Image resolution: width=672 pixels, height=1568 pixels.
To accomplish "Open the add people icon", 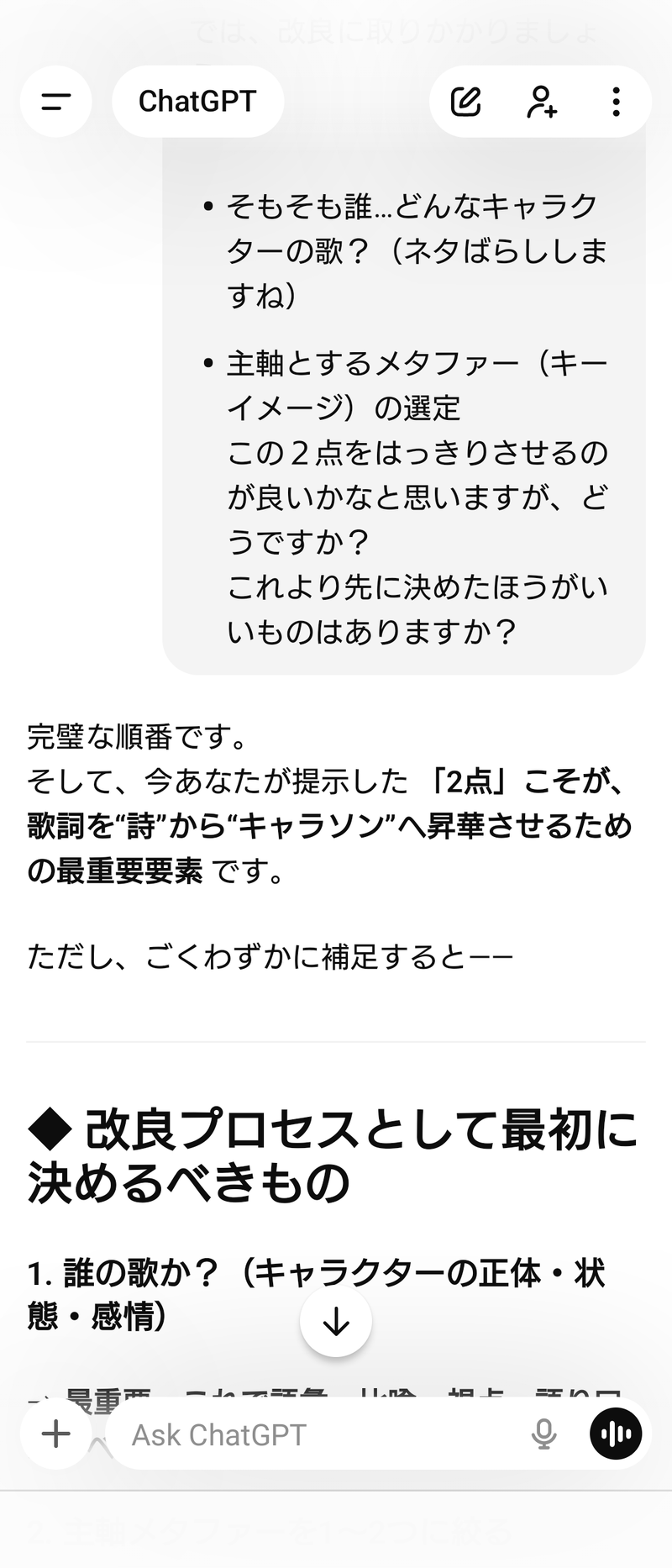I will point(542,102).
